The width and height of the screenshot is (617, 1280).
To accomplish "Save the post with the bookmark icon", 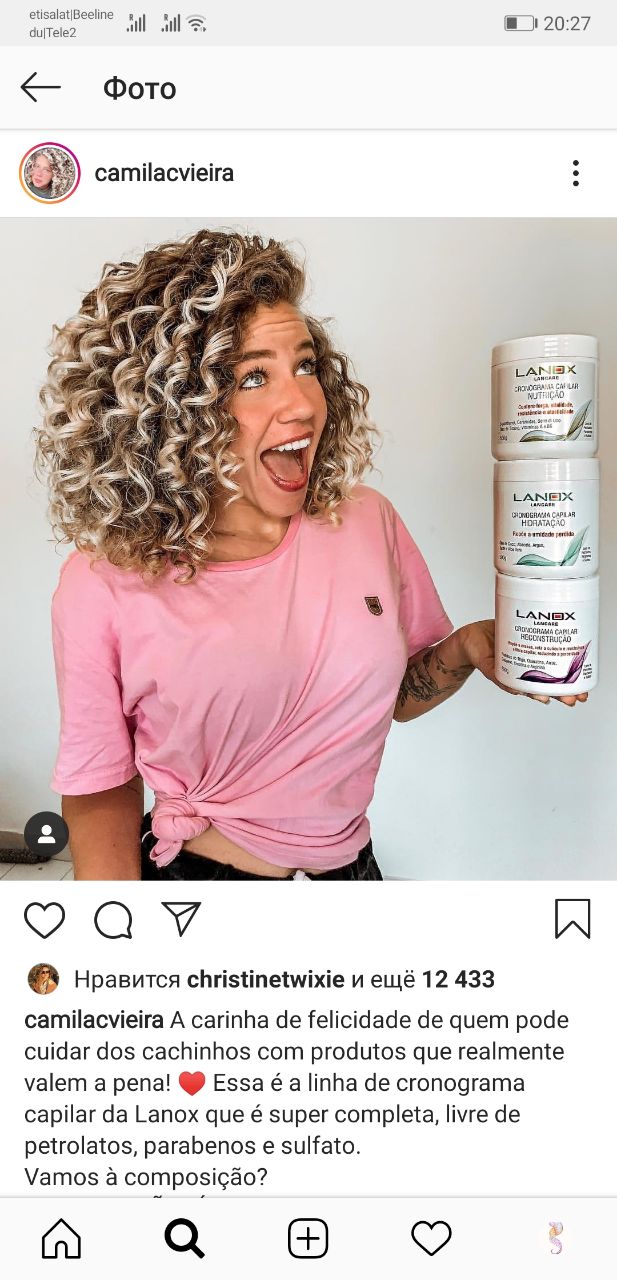I will (x=573, y=918).
